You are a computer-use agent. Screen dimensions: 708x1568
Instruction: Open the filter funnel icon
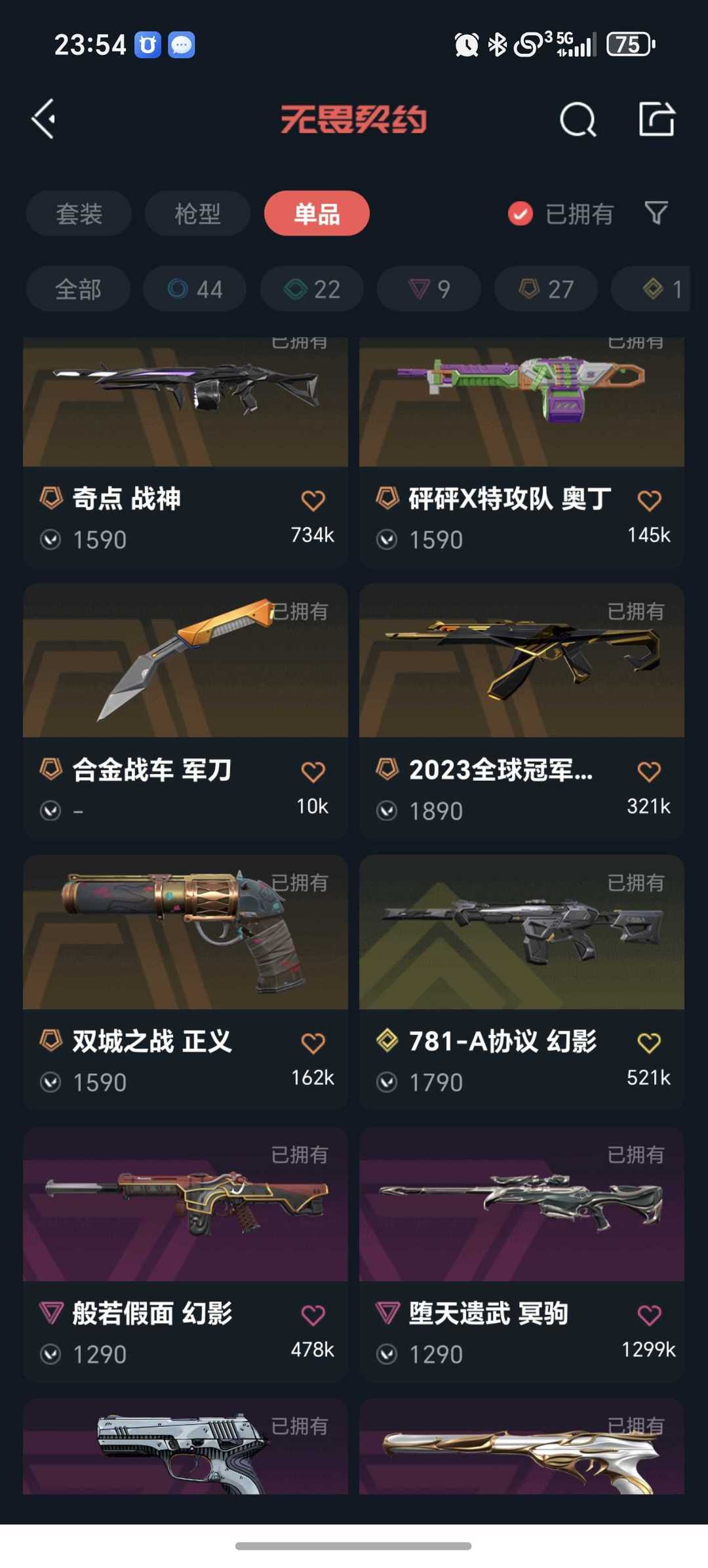[656, 213]
